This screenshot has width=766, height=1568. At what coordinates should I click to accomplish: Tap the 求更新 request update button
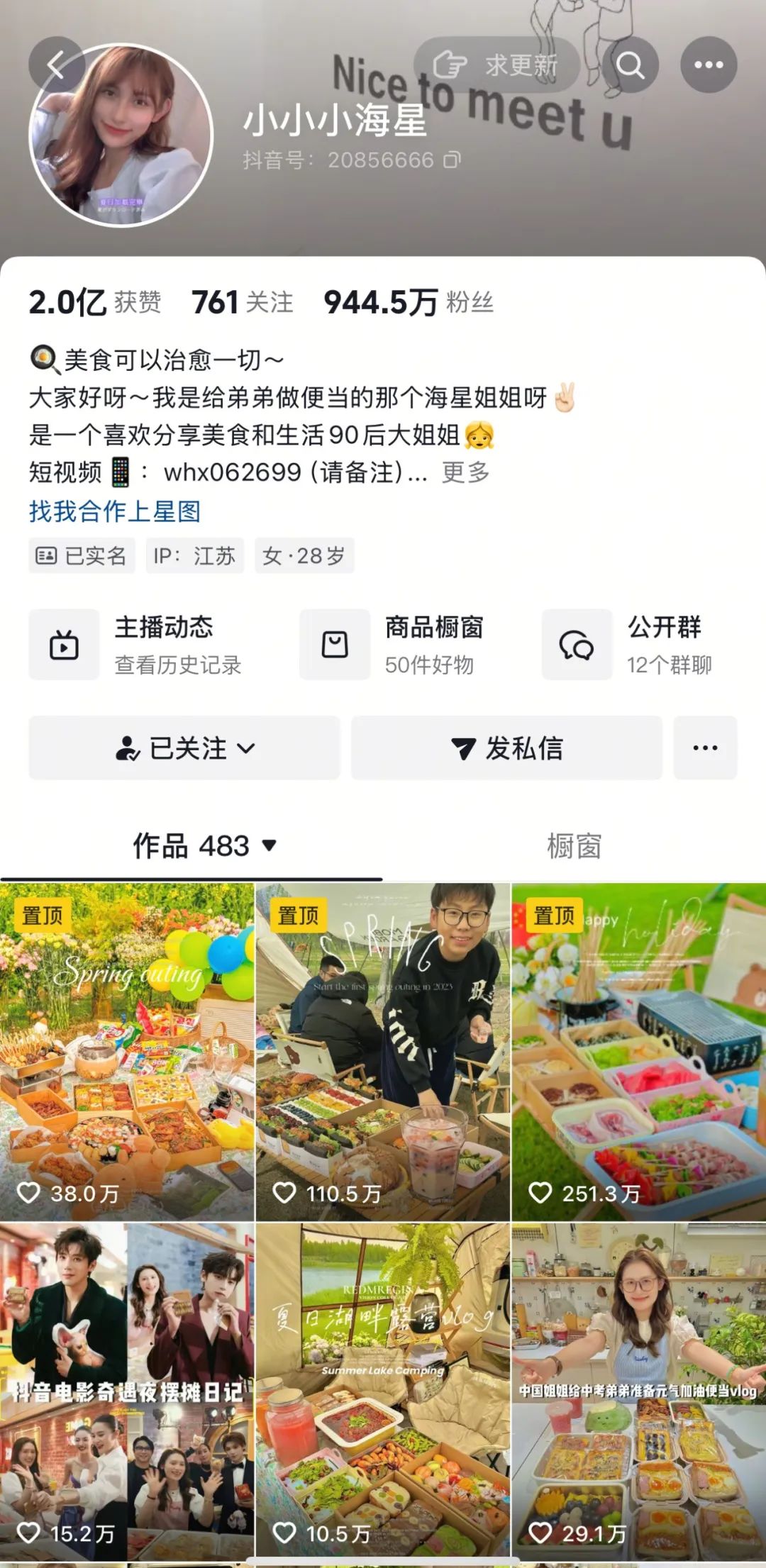(496, 65)
